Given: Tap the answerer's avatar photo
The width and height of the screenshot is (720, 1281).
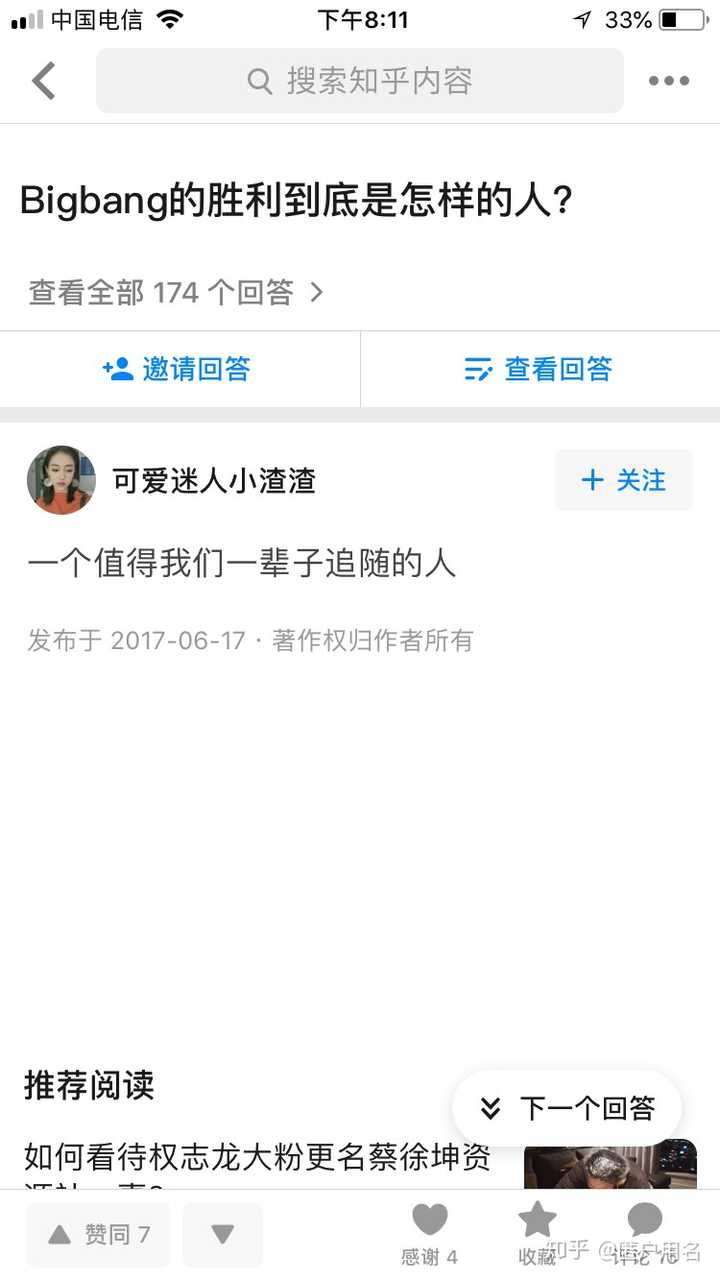Looking at the screenshot, I should click(x=60, y=480).
